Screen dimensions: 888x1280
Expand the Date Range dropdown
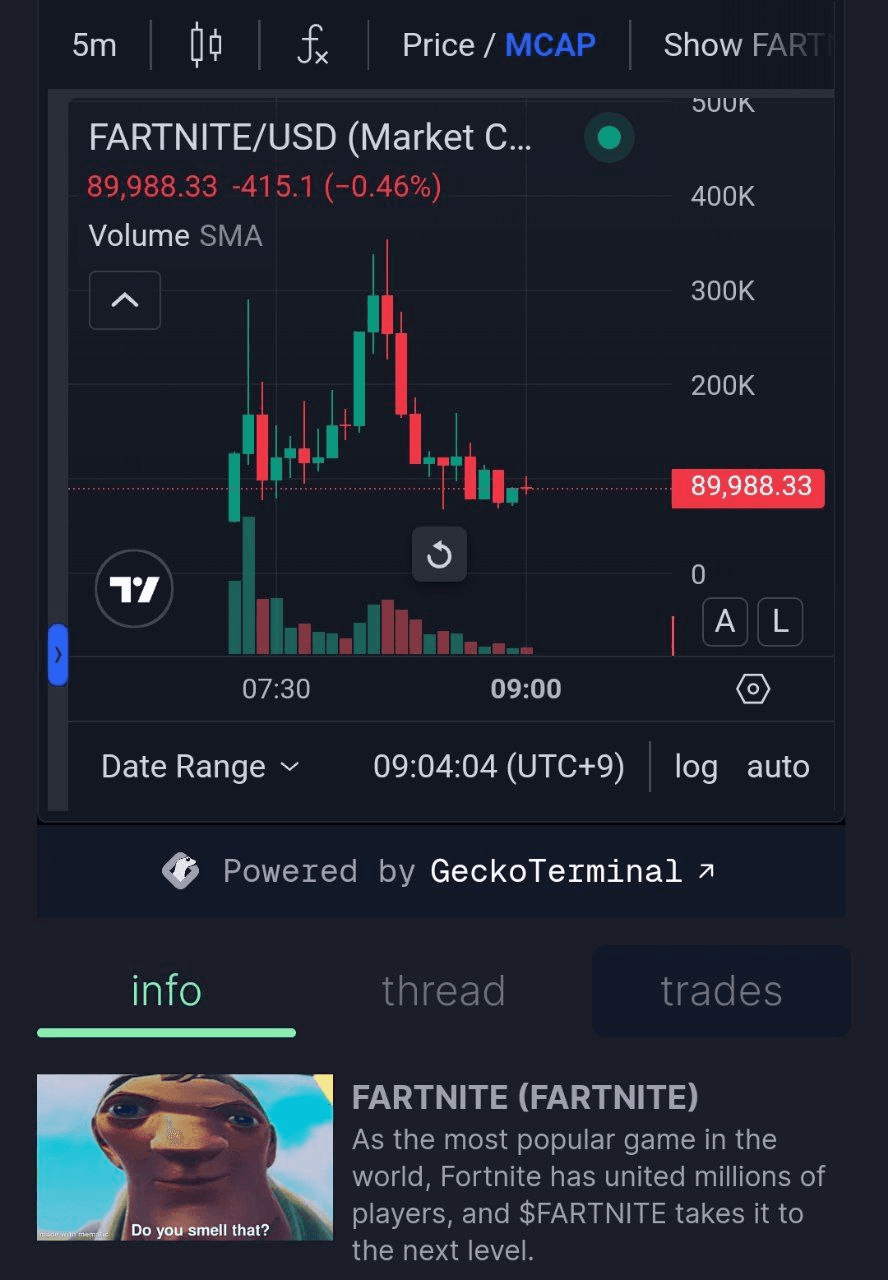pyautogui.click(x=200, y=767)
